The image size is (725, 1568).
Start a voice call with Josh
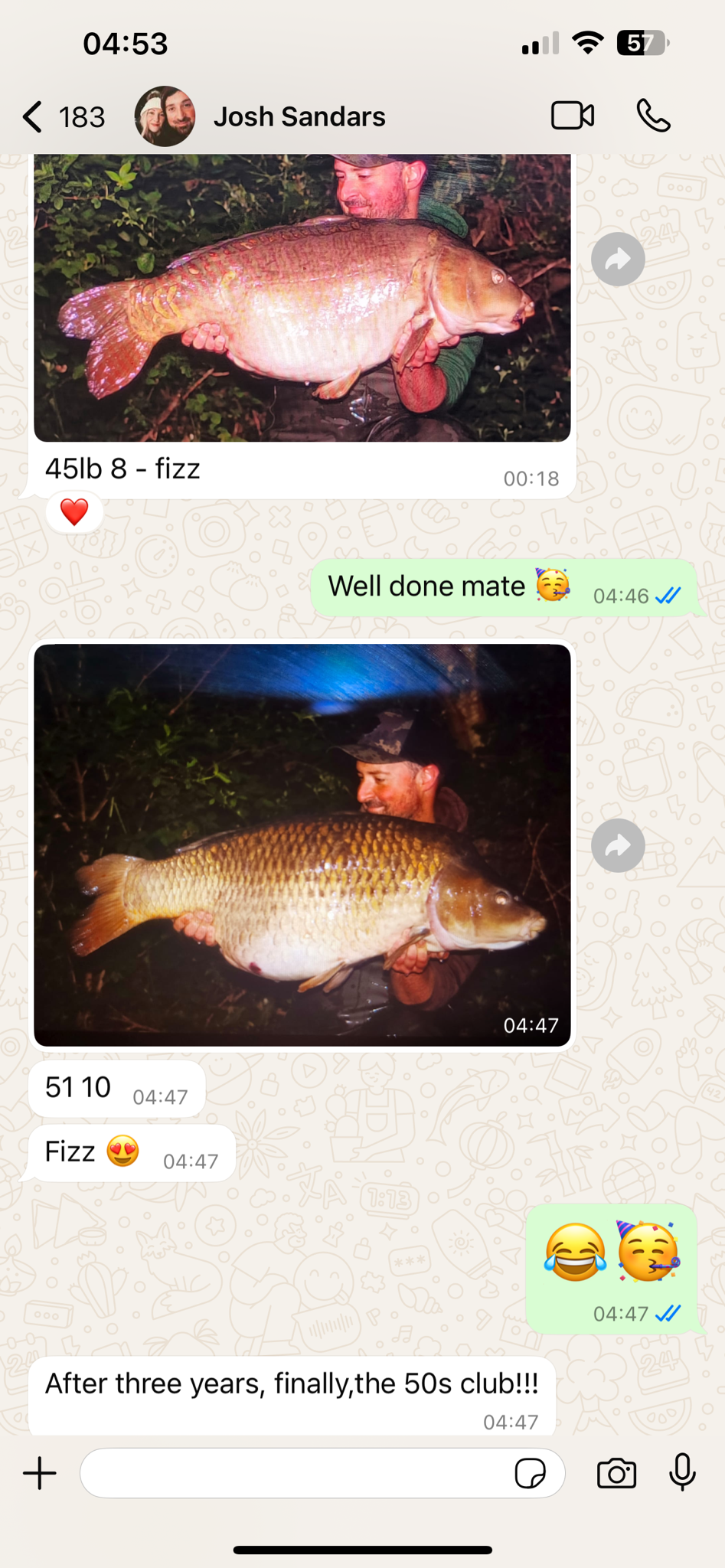pyautogui.click(x=653, y=116)
